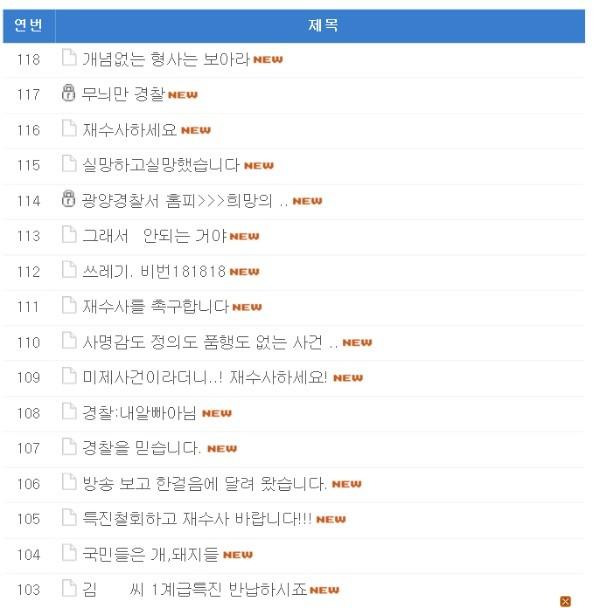Read post '방송 보고 한걸음에 달려 왔습니다.'

coord(204,484)
